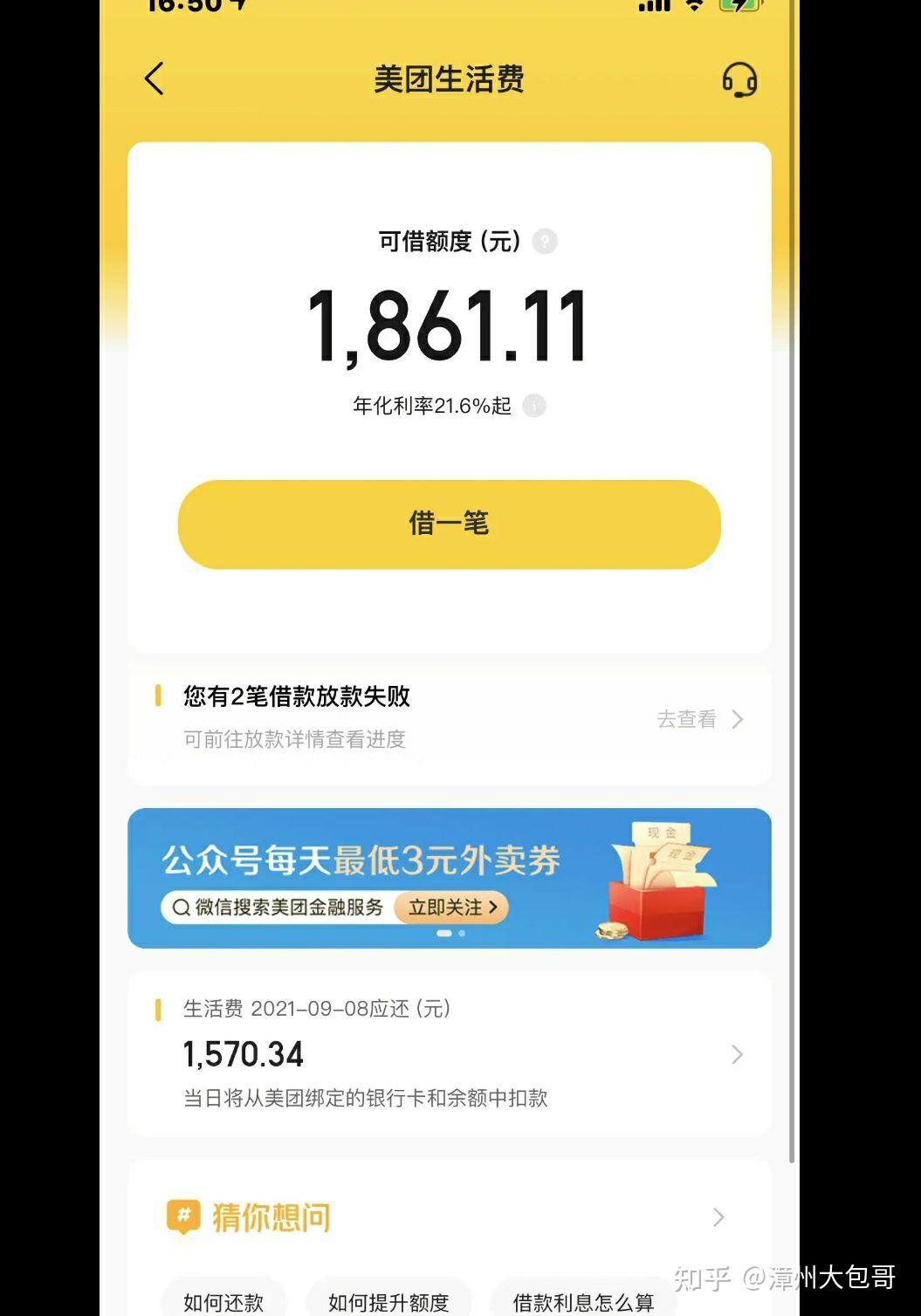
Task: Tap the back arrow to leave 美团生活费
Action: (x=155, y=79)
